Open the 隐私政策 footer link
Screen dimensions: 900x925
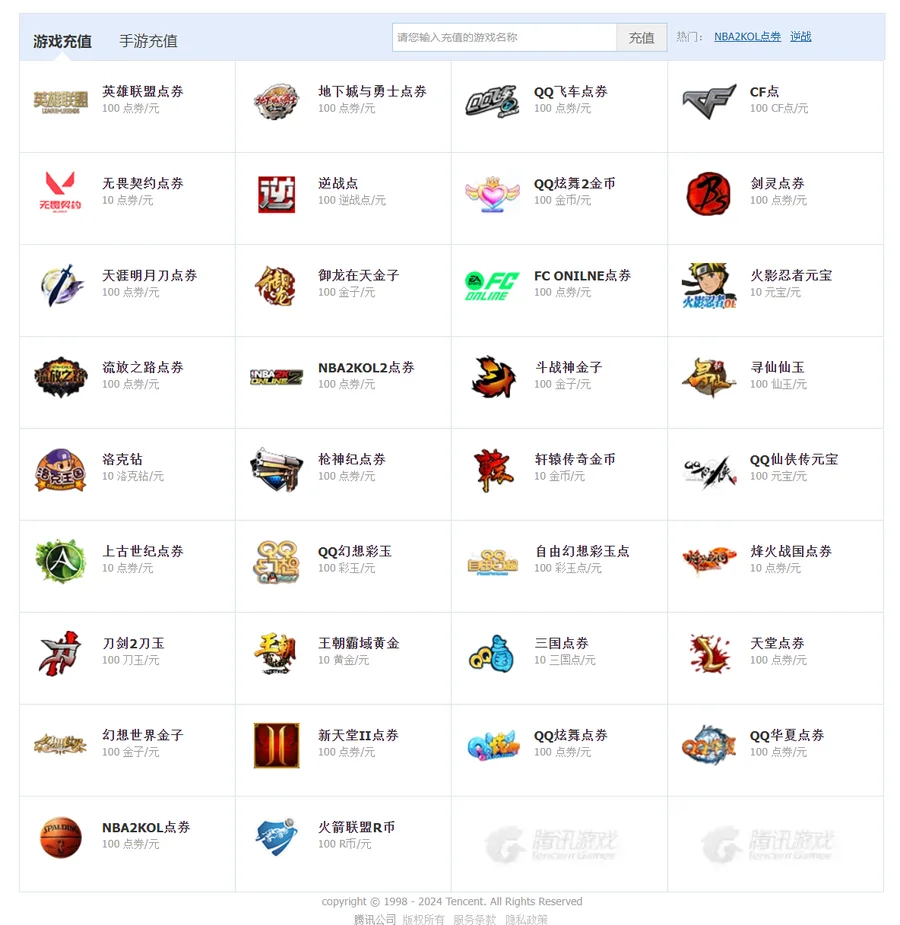point(525,919)
